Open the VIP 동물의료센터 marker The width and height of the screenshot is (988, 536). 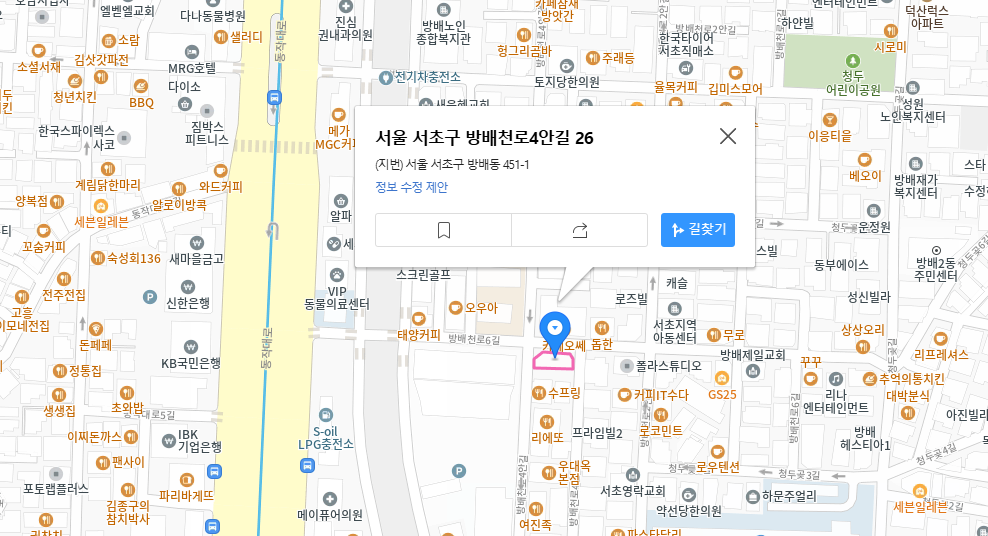(337, 274)
